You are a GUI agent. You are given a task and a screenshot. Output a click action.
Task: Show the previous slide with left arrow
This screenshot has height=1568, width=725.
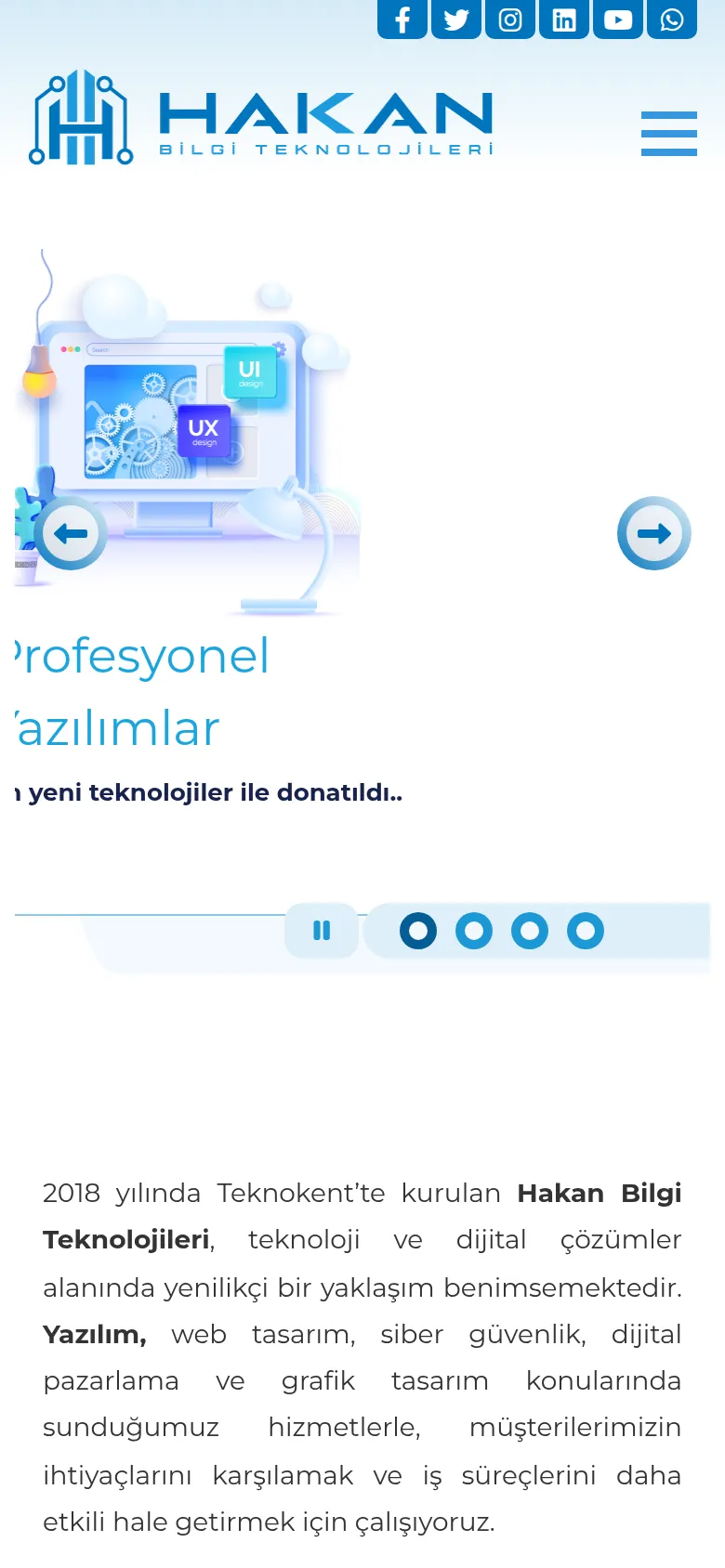click(71, 533)
